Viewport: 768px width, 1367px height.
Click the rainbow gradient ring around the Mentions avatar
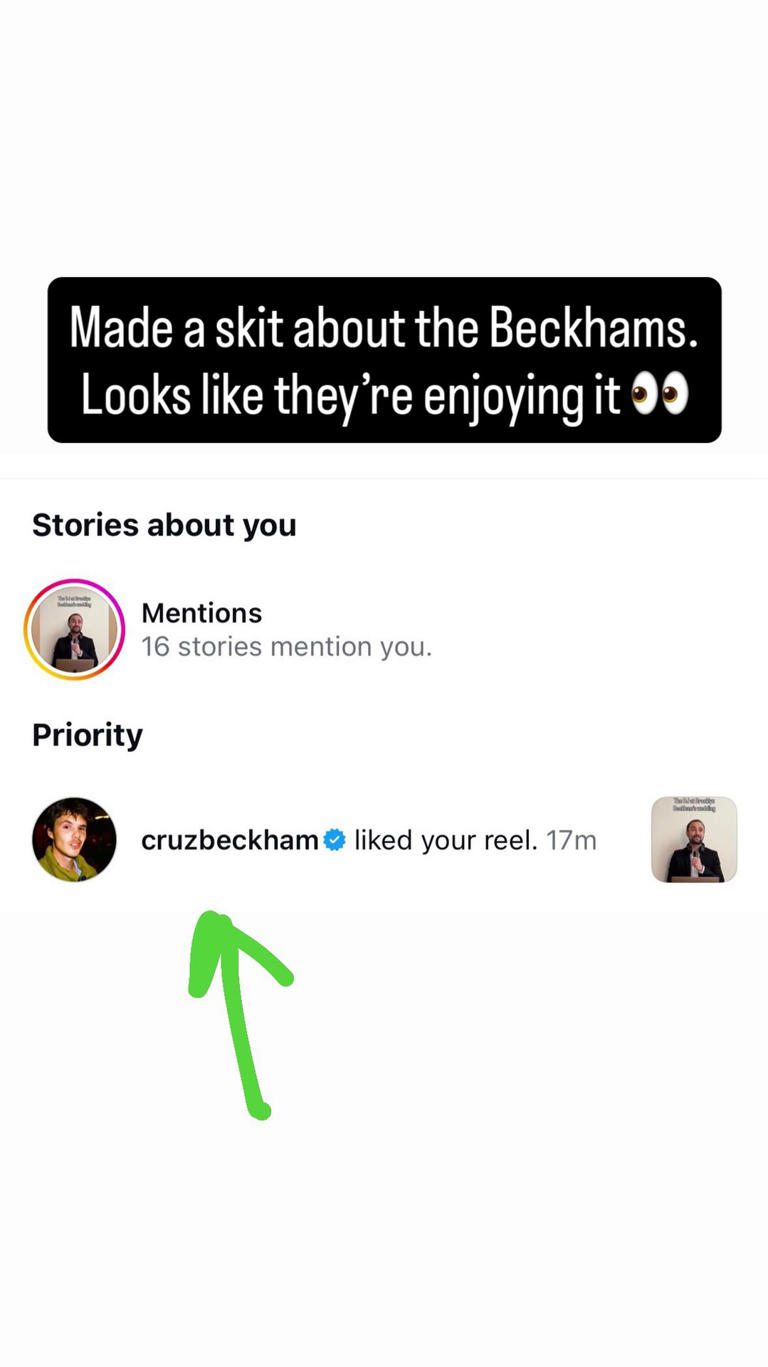74,588
